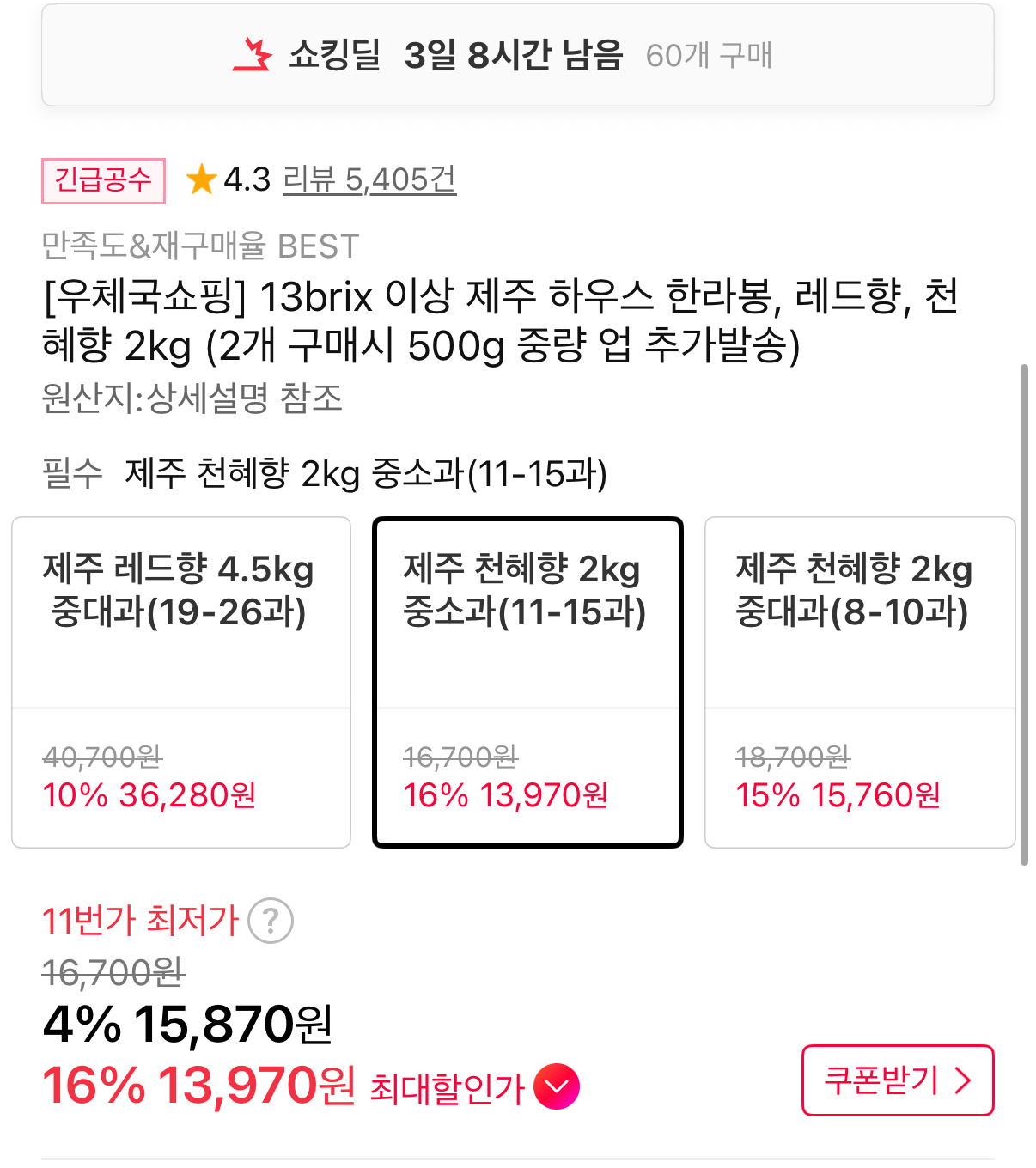Image resolution: width=1036 pixels, height=1168 pixels.
Task: Click the 만족도&재구매율 BEST label
Action: coord(199,246)
